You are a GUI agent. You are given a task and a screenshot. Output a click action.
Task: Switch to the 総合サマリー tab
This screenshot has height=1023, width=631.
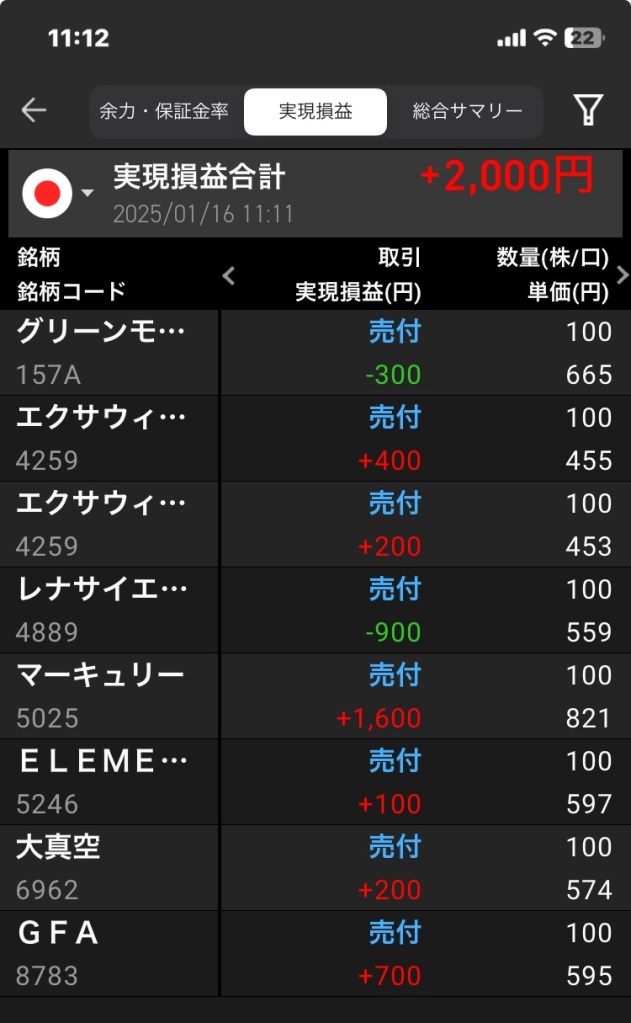pyautogui.click(x=467, y=111)
